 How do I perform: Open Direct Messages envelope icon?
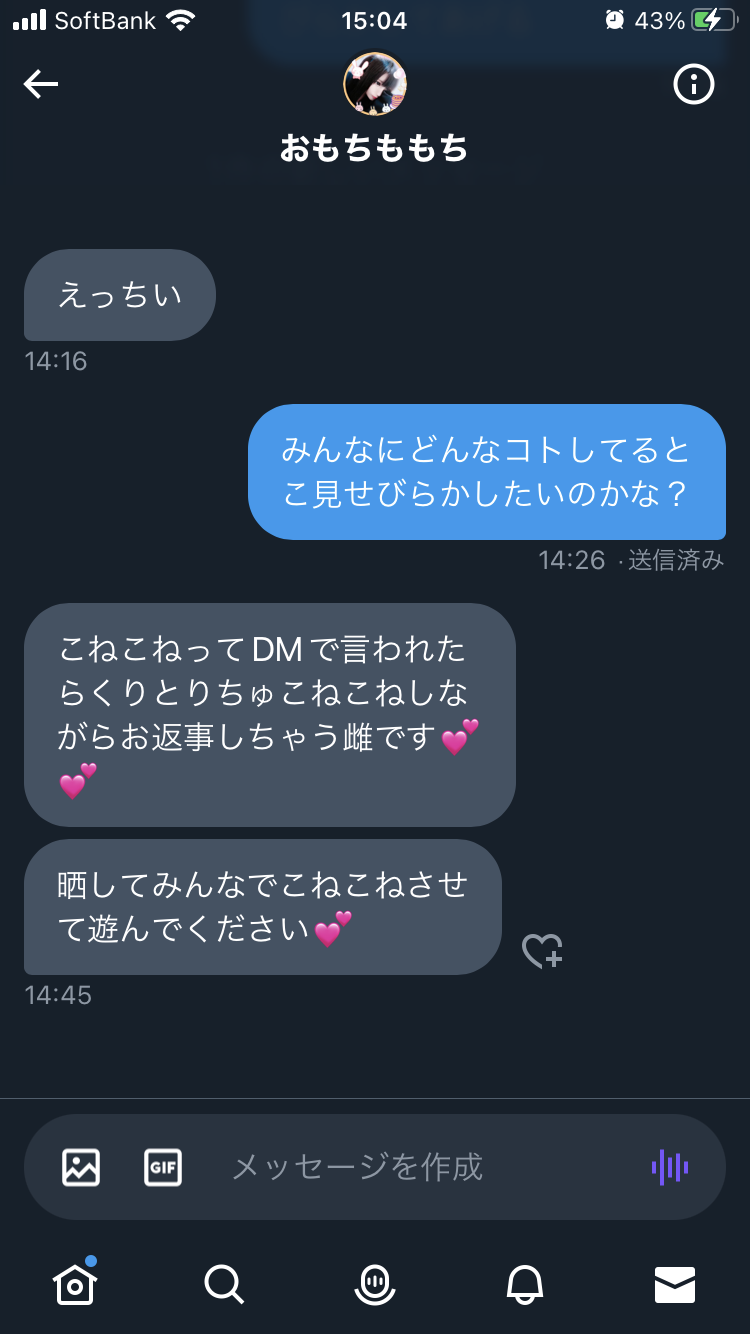tap(675, 1287)
